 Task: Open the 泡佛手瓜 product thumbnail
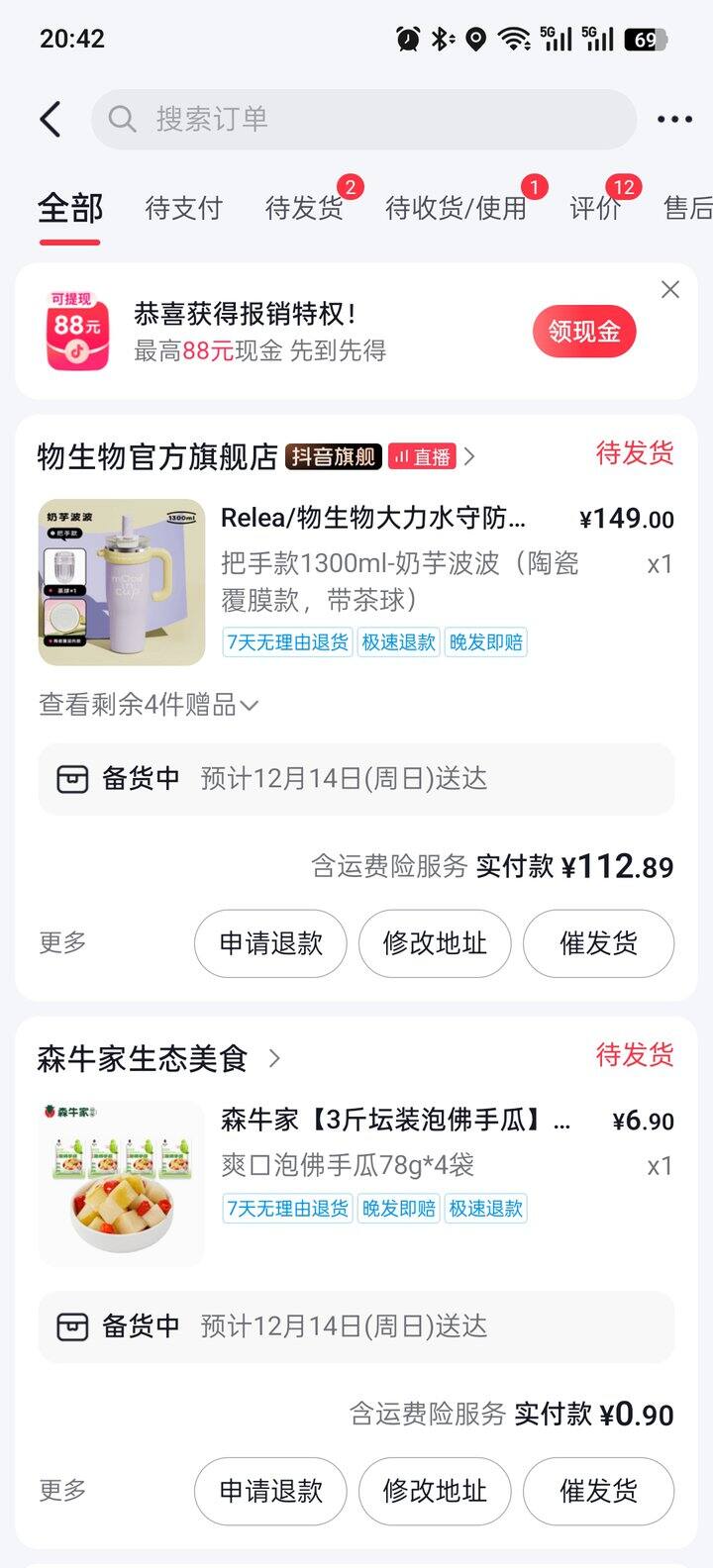(x=122, y=1183)
